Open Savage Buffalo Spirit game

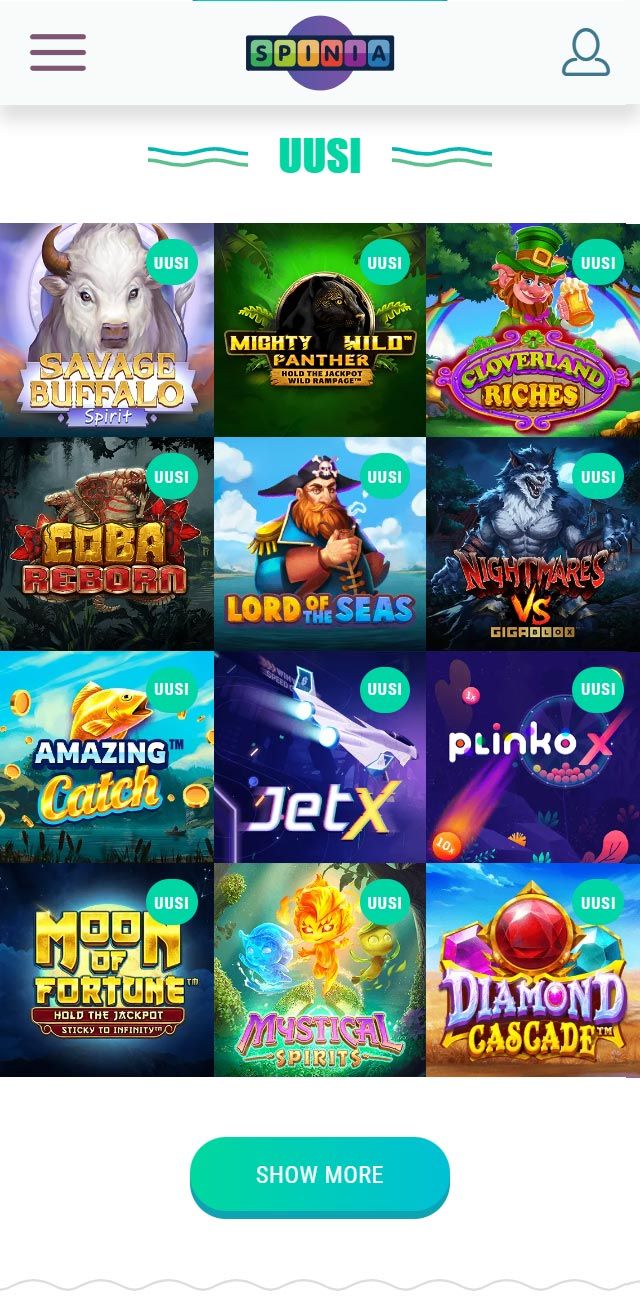(x=106, y=330)
